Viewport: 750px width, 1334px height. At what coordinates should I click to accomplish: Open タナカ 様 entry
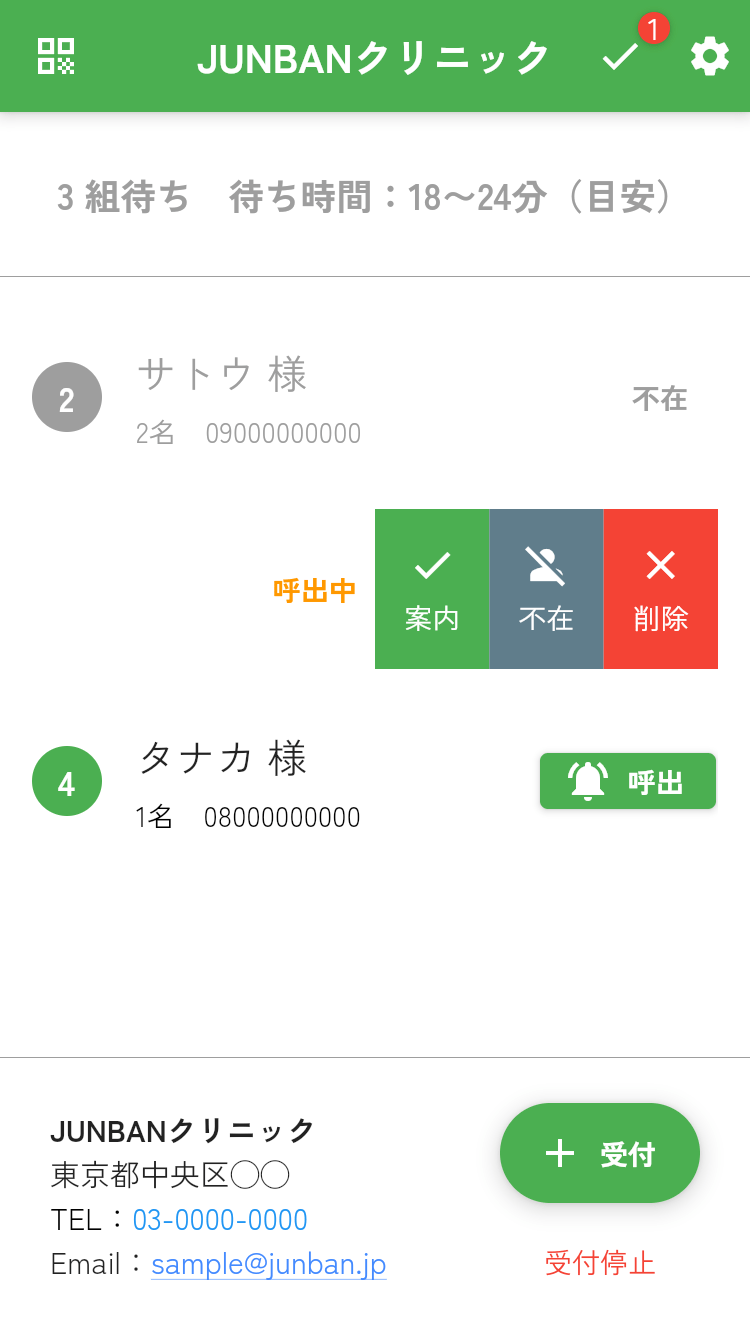375,782
